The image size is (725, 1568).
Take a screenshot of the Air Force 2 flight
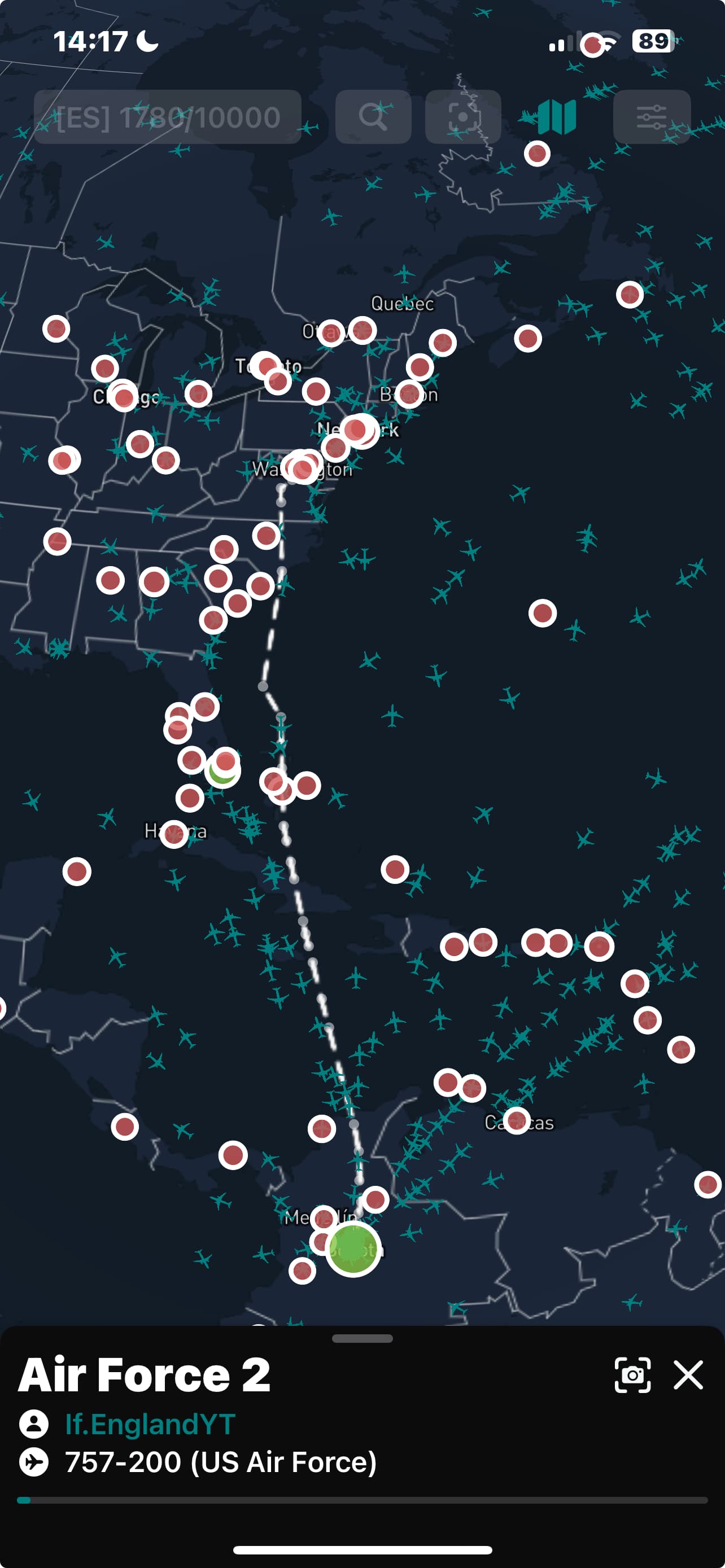pyautogui.click(x=632, y=1375)
